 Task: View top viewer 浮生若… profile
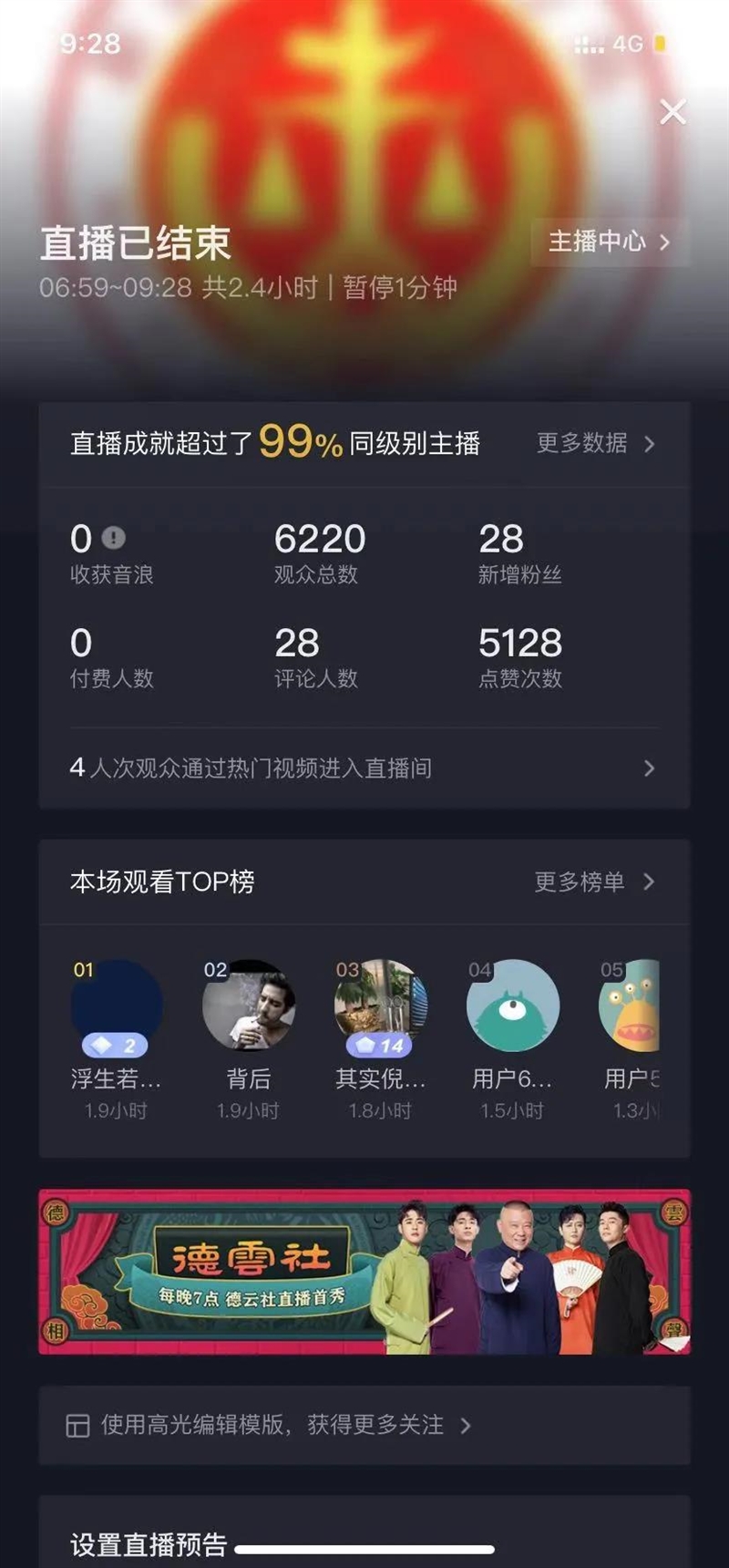pos(117,1006)
